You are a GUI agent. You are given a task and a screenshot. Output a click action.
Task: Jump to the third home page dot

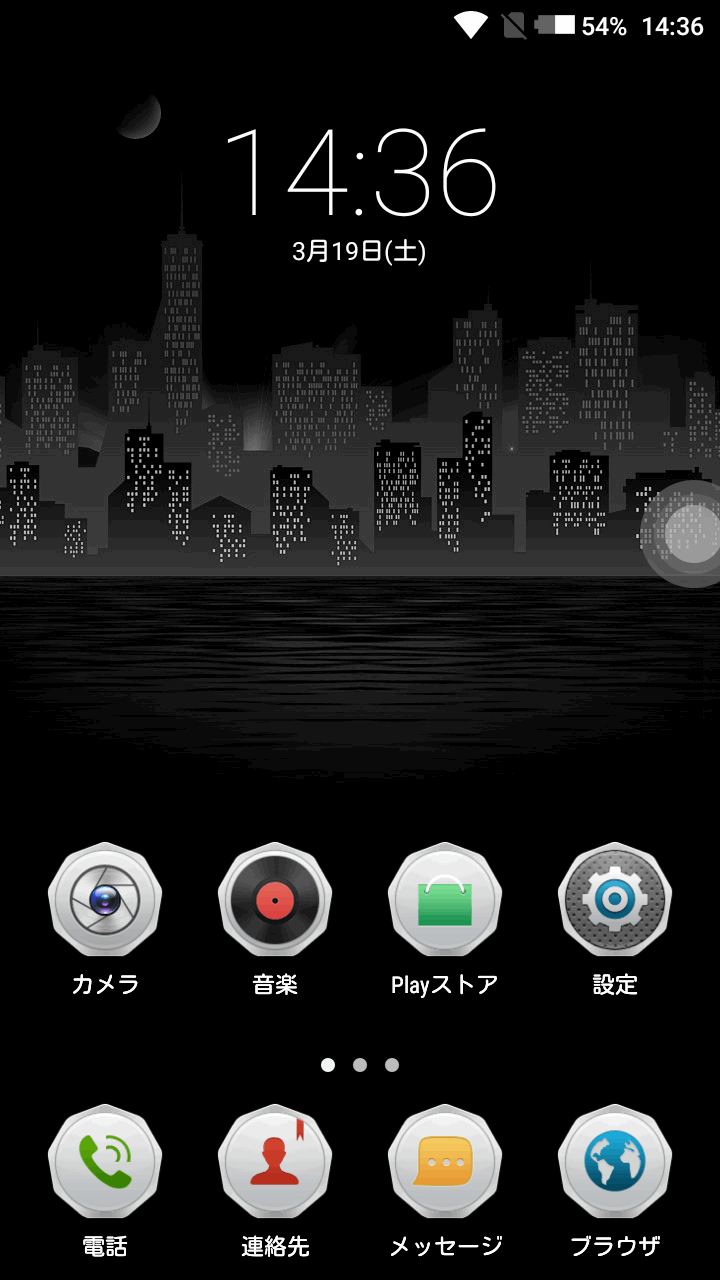click(392, 1065)
